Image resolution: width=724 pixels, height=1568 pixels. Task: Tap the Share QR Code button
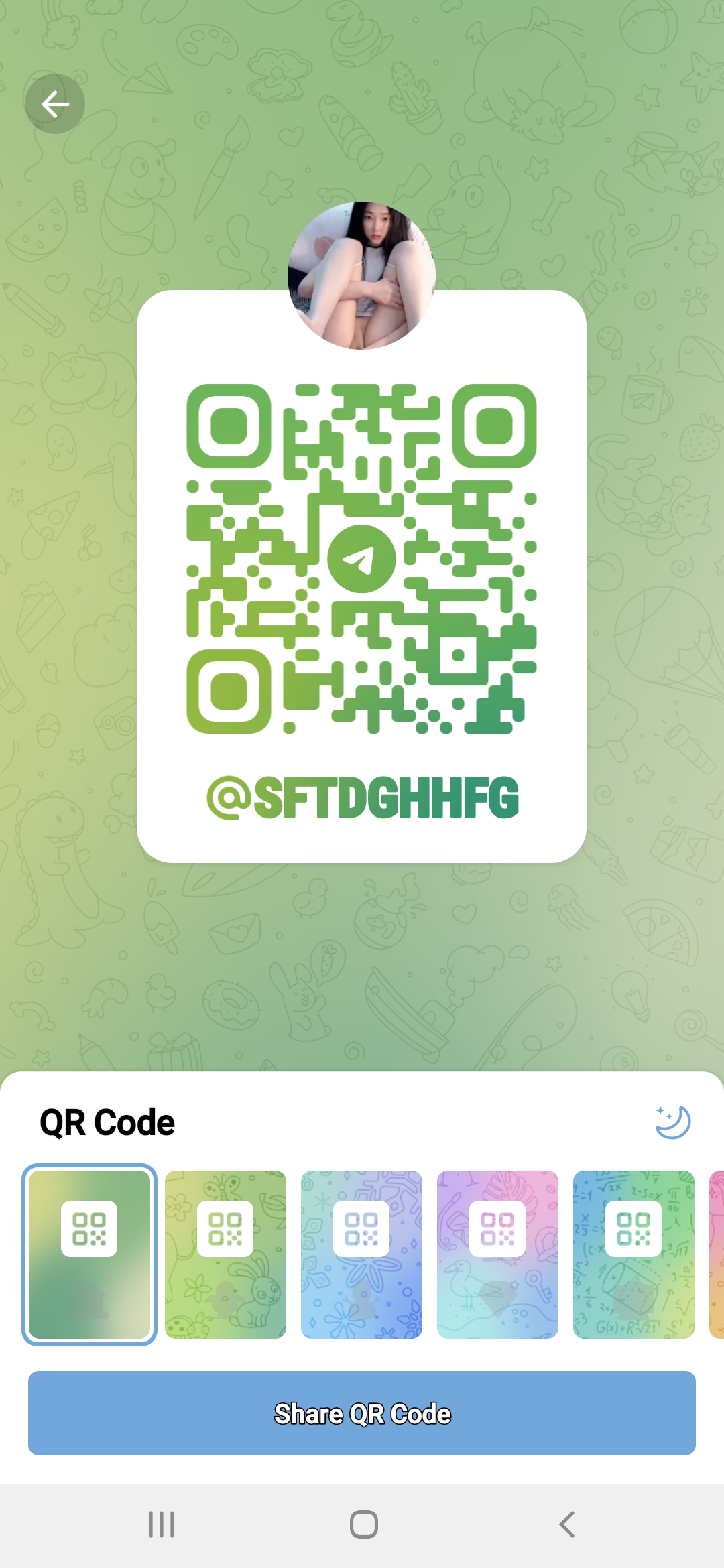362,1413
